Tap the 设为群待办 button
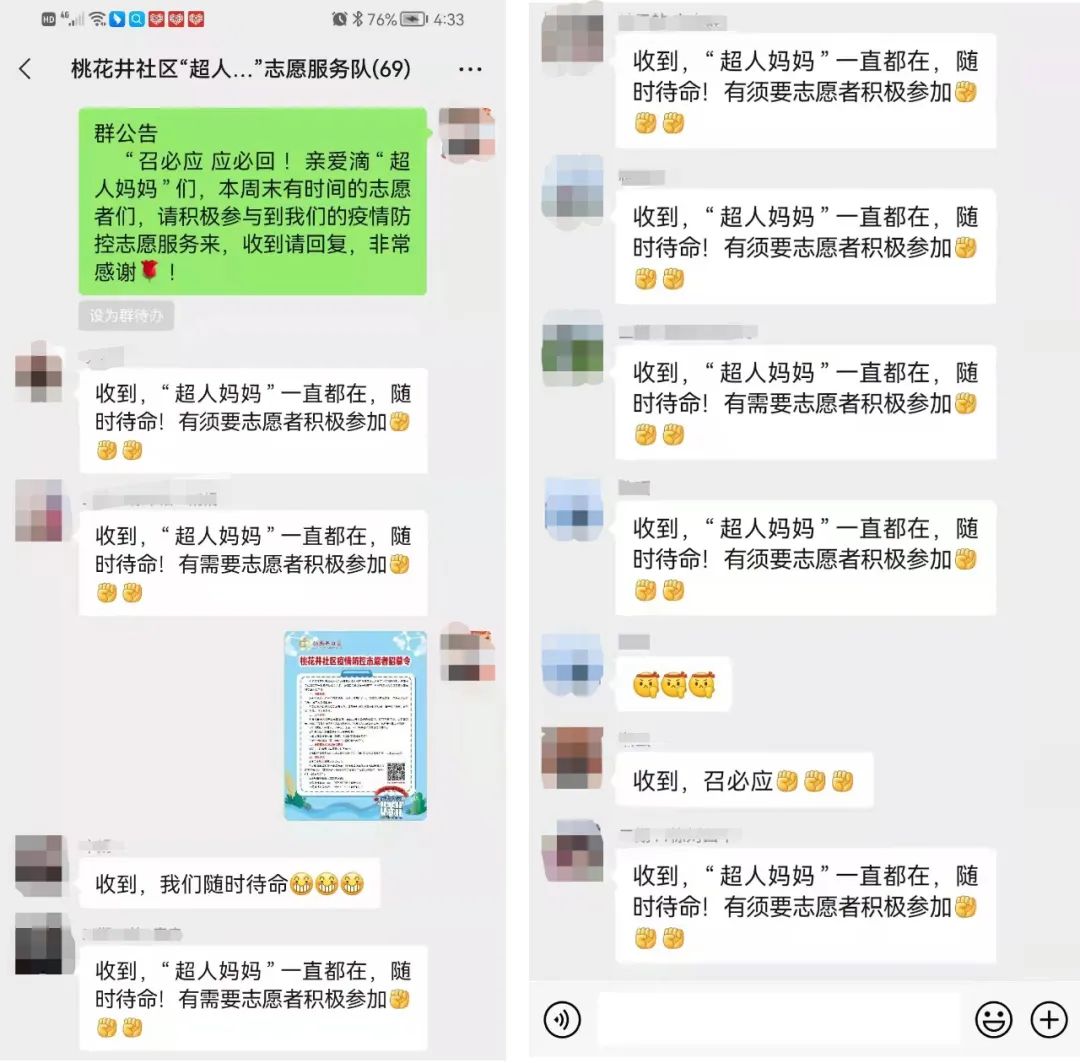This screenshot has width=1080, height=1063. point(126,316)
